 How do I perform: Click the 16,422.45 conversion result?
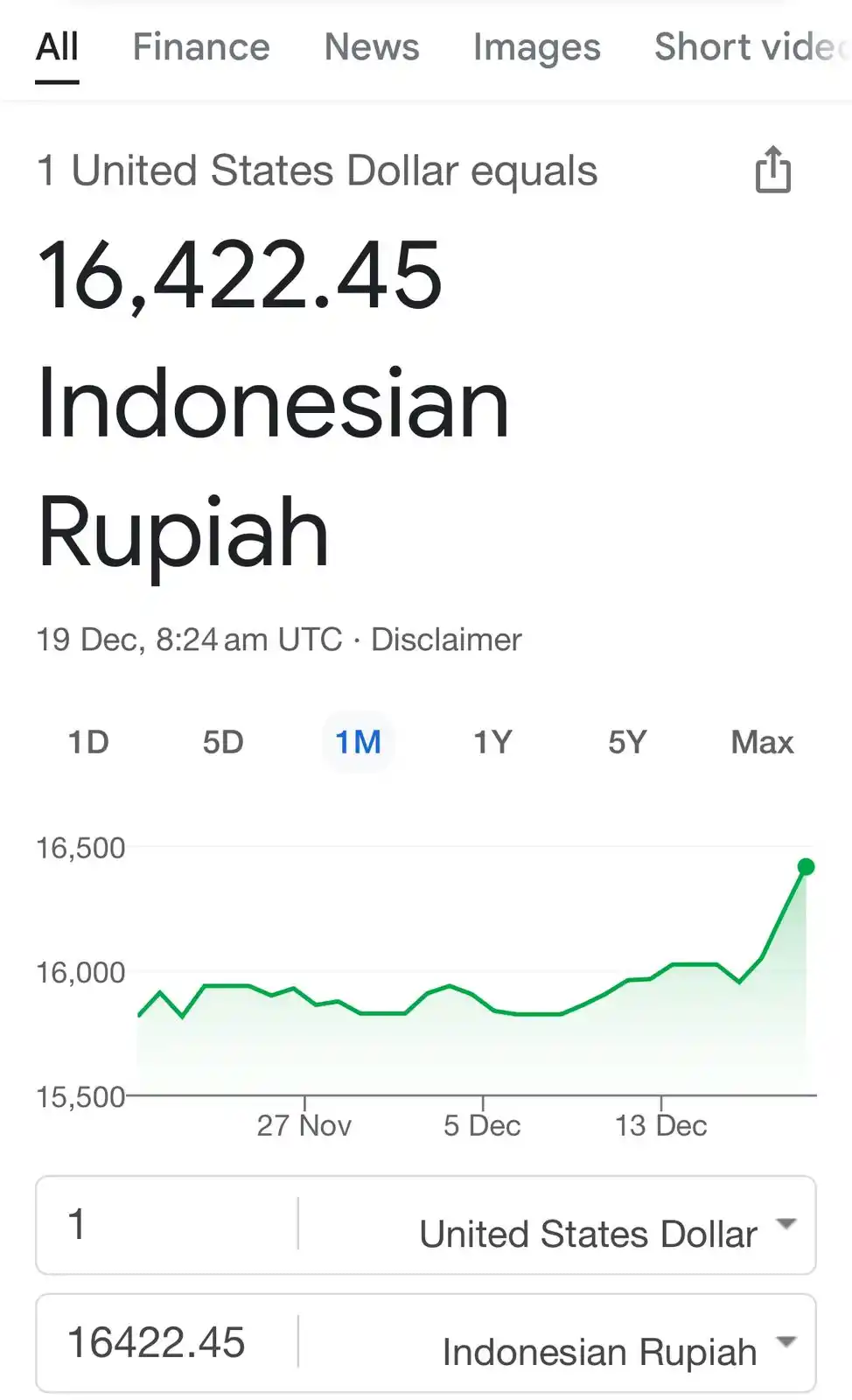tap(242, 276)
